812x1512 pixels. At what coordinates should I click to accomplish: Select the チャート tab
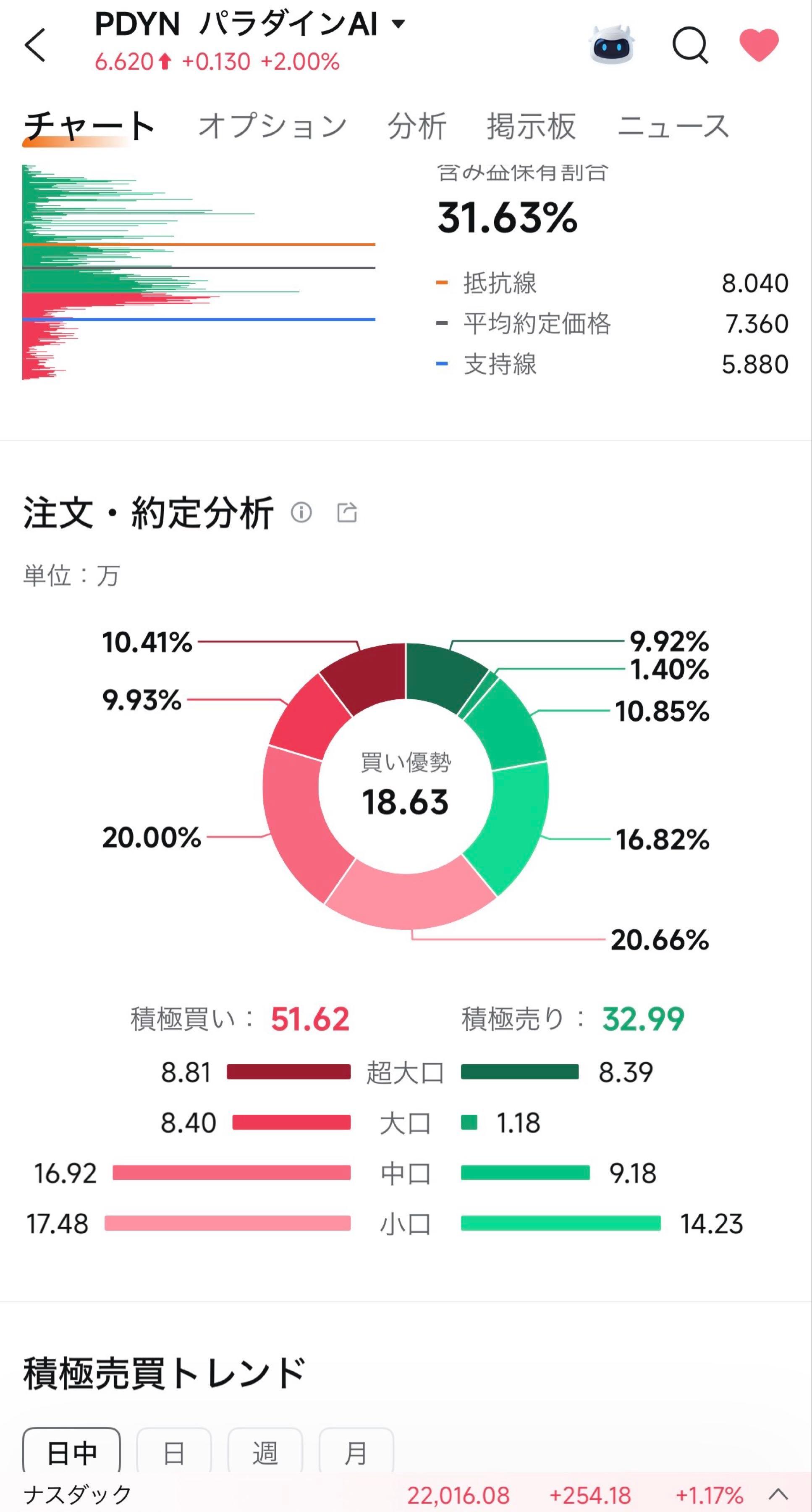(89, 126)
